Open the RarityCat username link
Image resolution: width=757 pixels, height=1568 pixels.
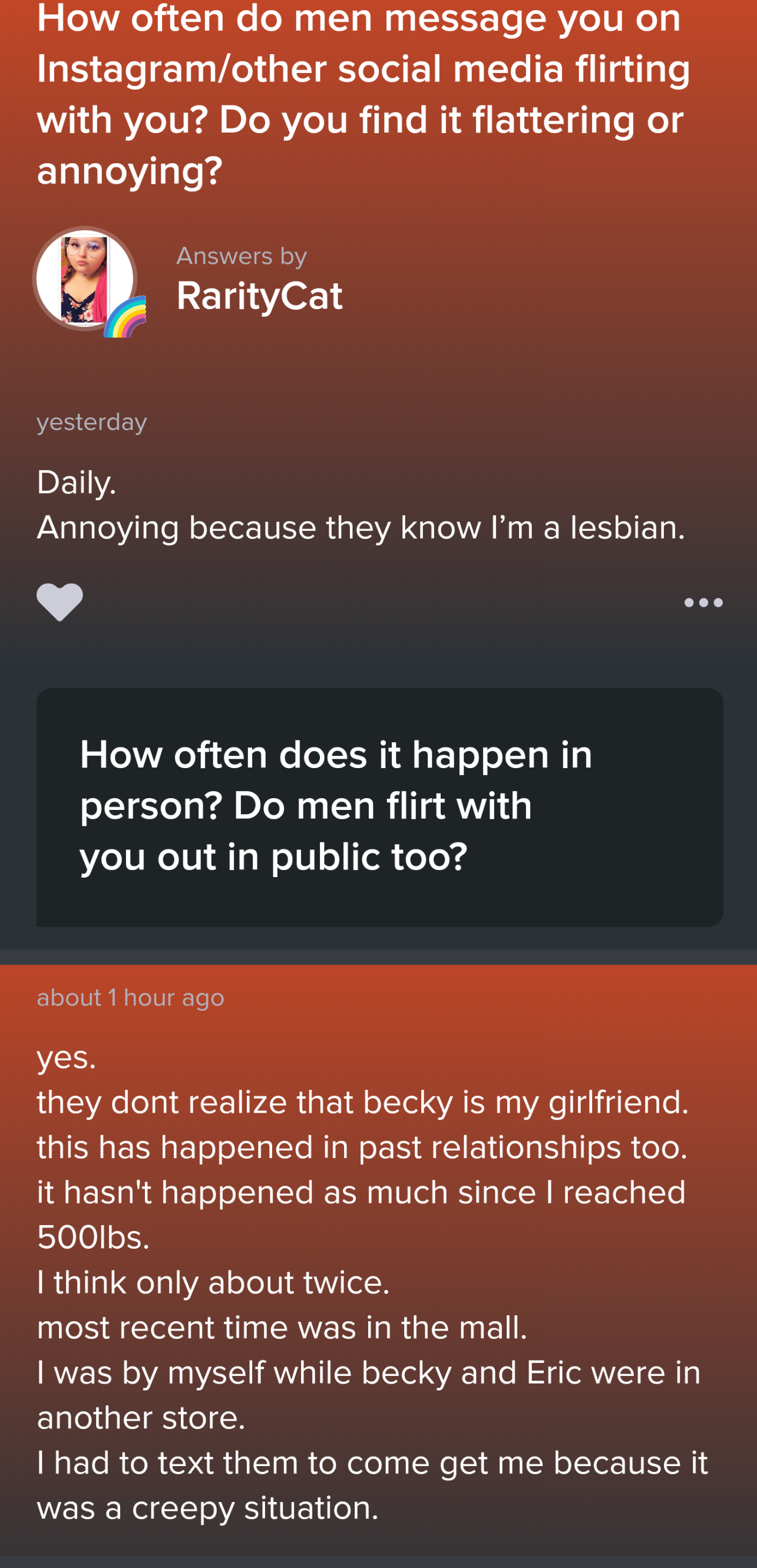tap(259, 296)
